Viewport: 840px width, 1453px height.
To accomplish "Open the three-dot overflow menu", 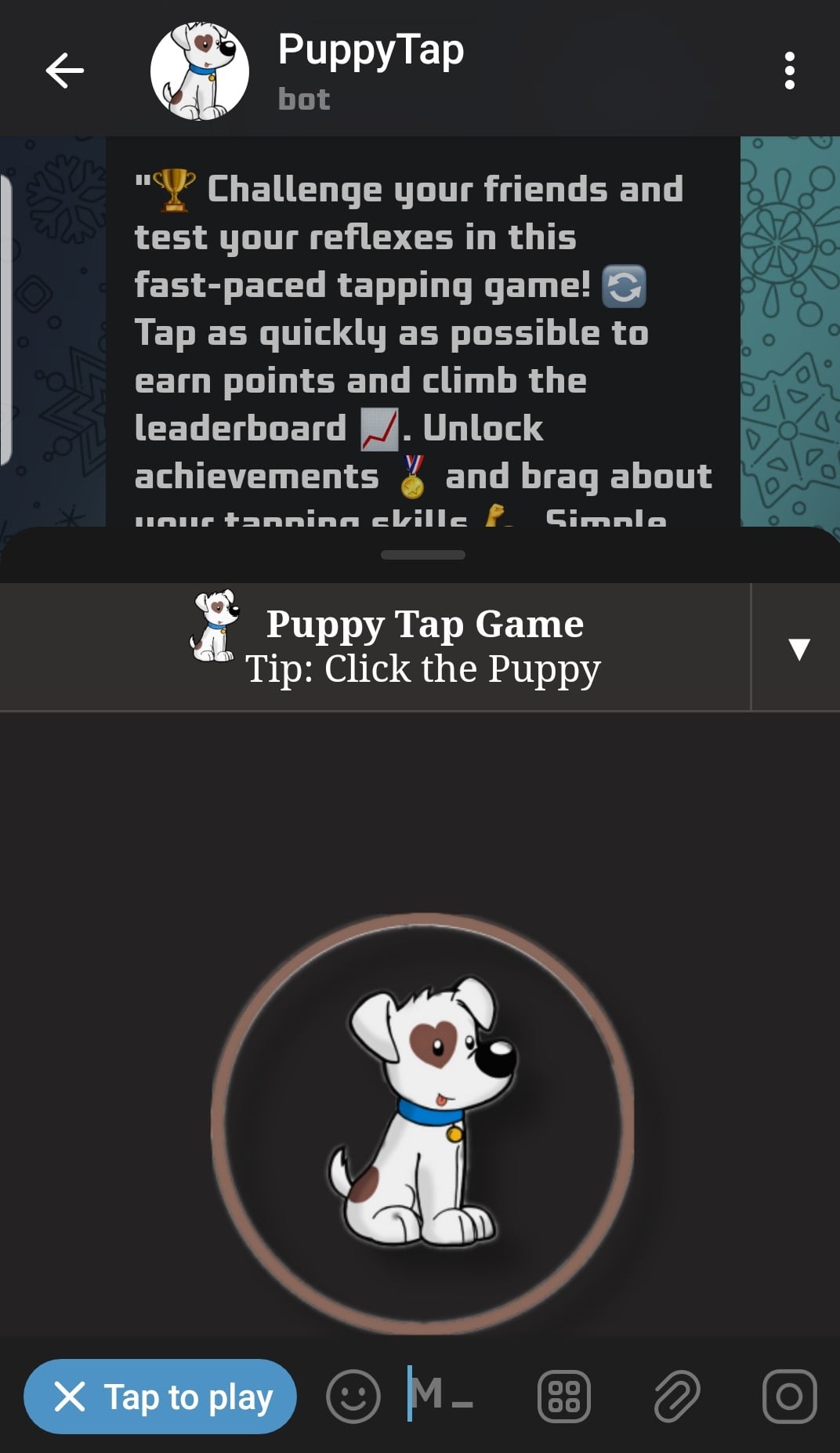I will pyautogui.click(x=789, y=71).
